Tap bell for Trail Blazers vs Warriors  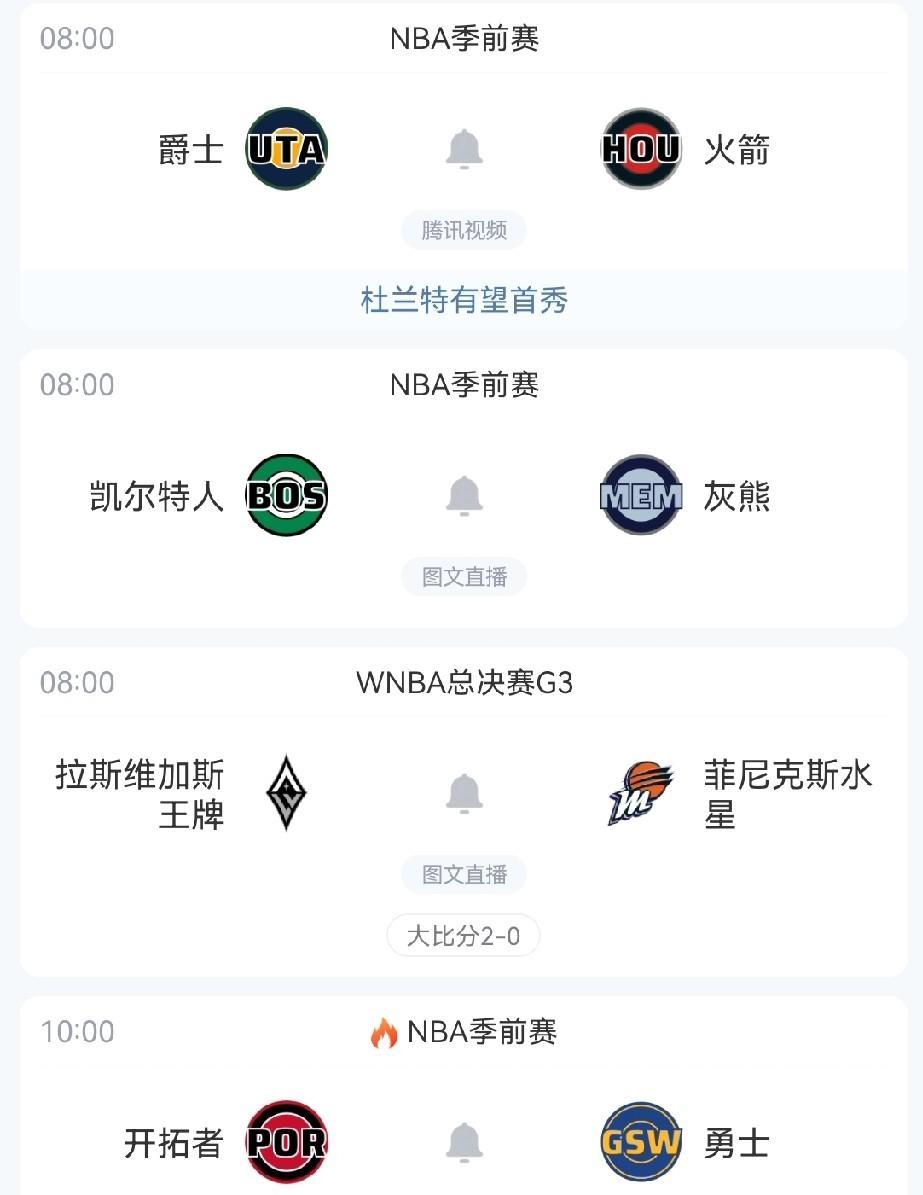click(x=464, y=1142)
